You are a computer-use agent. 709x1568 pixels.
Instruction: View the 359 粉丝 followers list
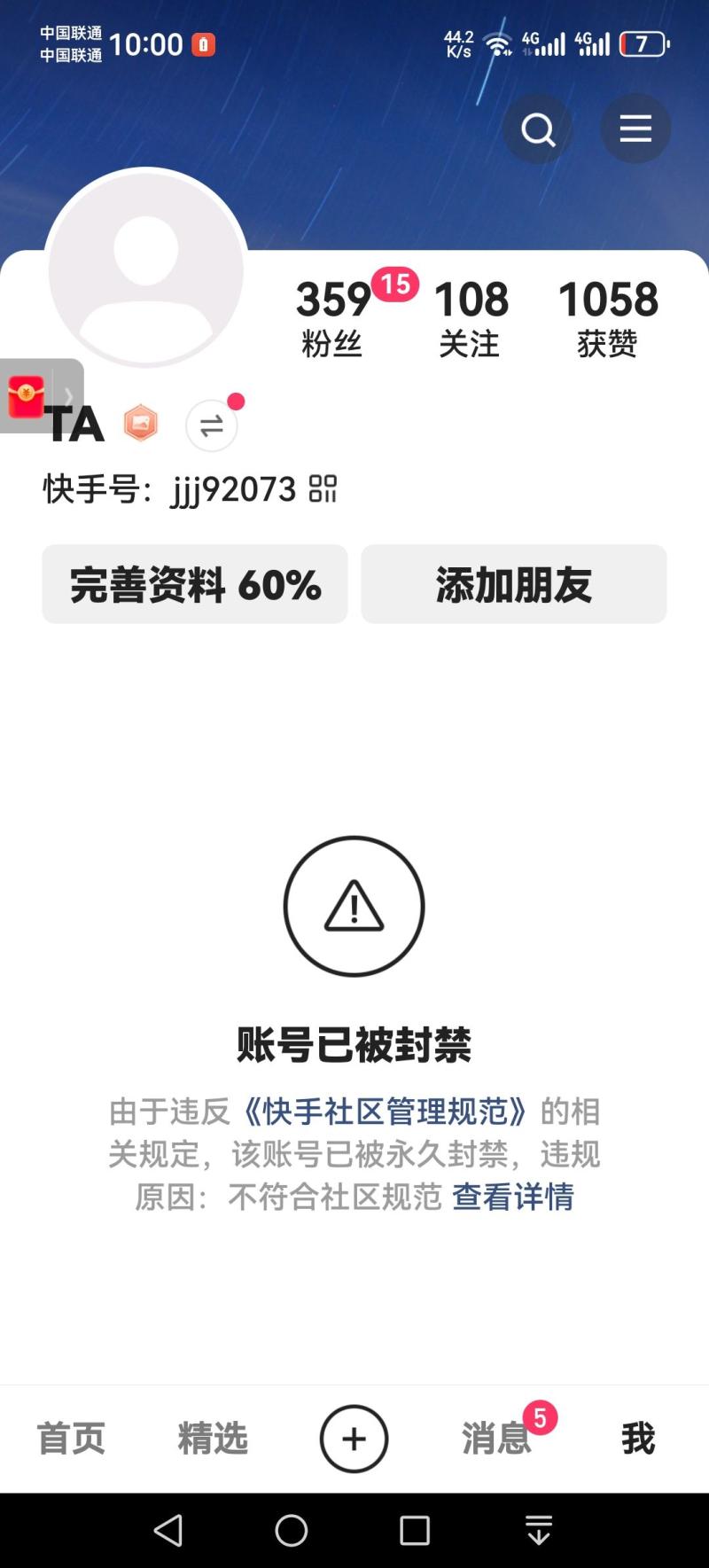click(333, 317)
